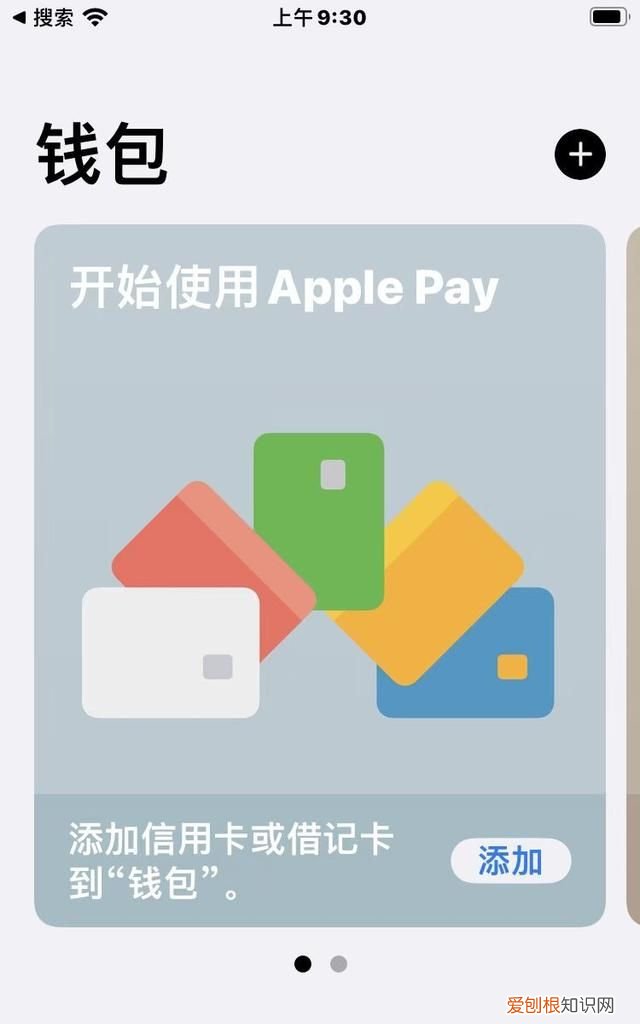Screen dimensions: 640x1024
Task: Return to 搜索 via the back link
Action: click(x=44, y=17)
